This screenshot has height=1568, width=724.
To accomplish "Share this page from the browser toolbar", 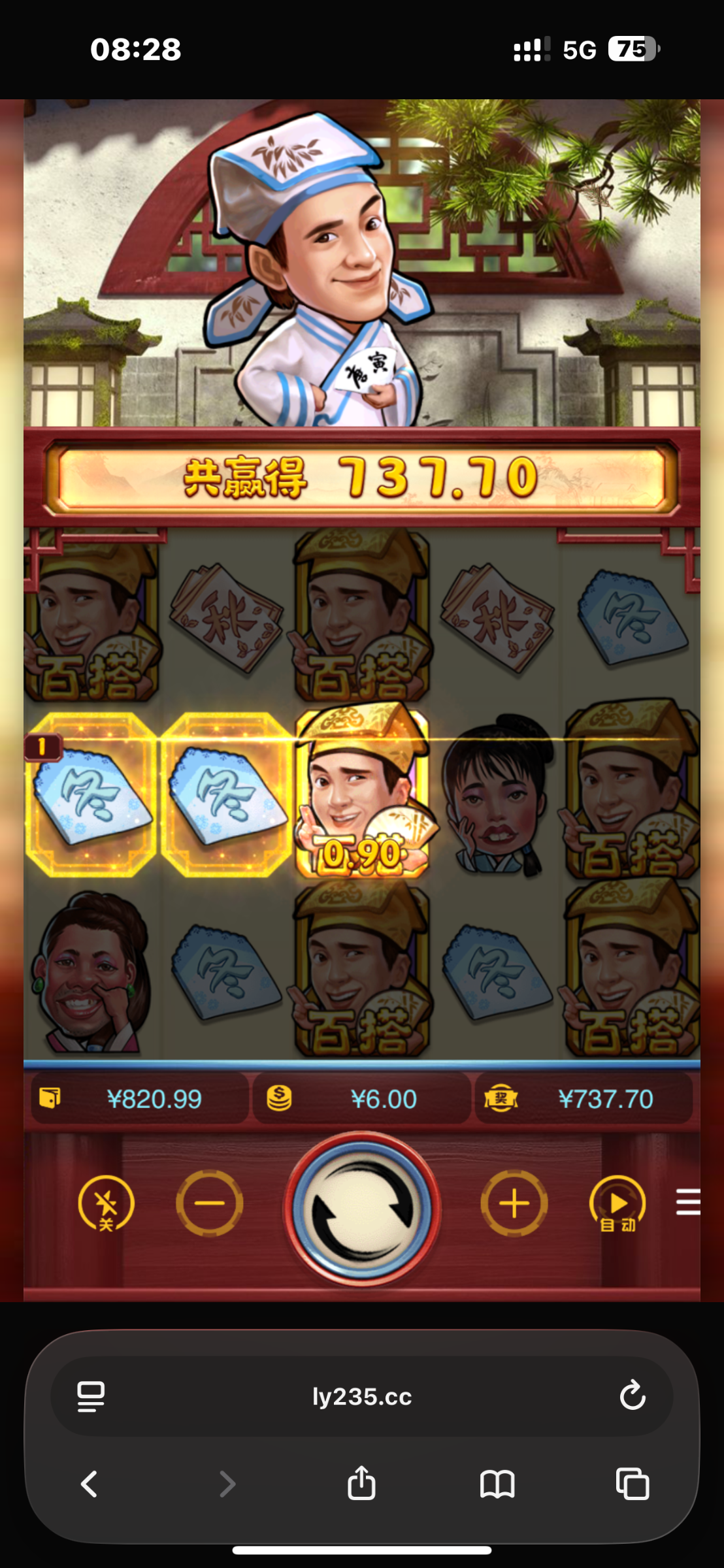I will [361, 1482].
